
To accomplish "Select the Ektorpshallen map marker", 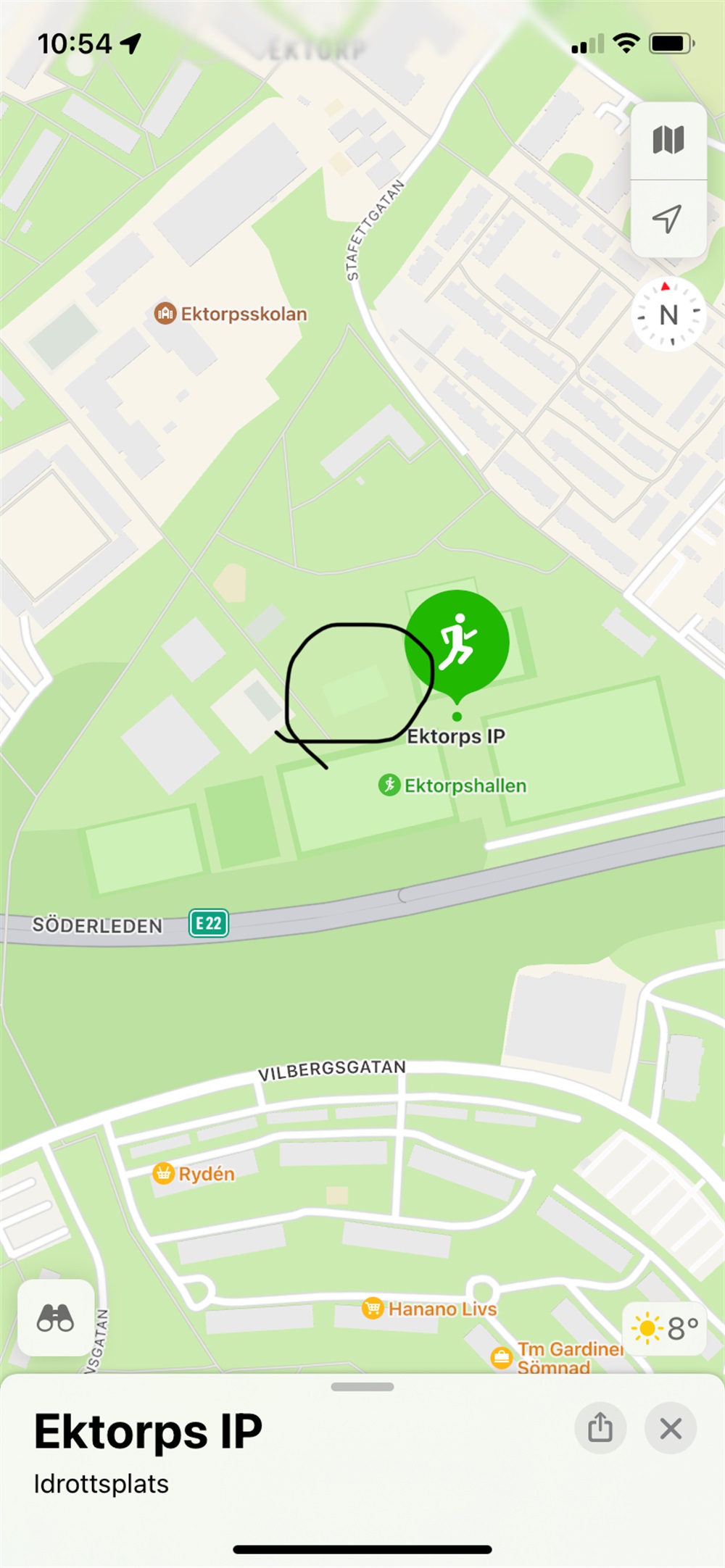I will coord(390,785).
